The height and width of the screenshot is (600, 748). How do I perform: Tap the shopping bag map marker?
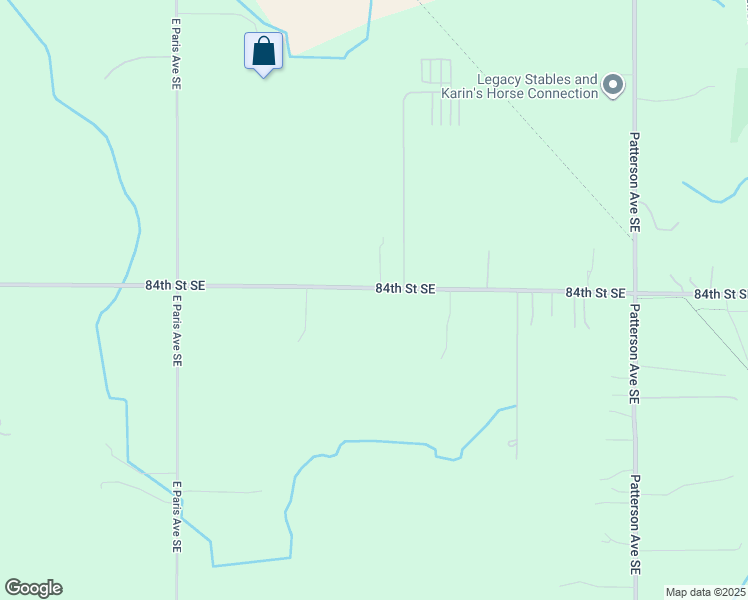(263, 54)
